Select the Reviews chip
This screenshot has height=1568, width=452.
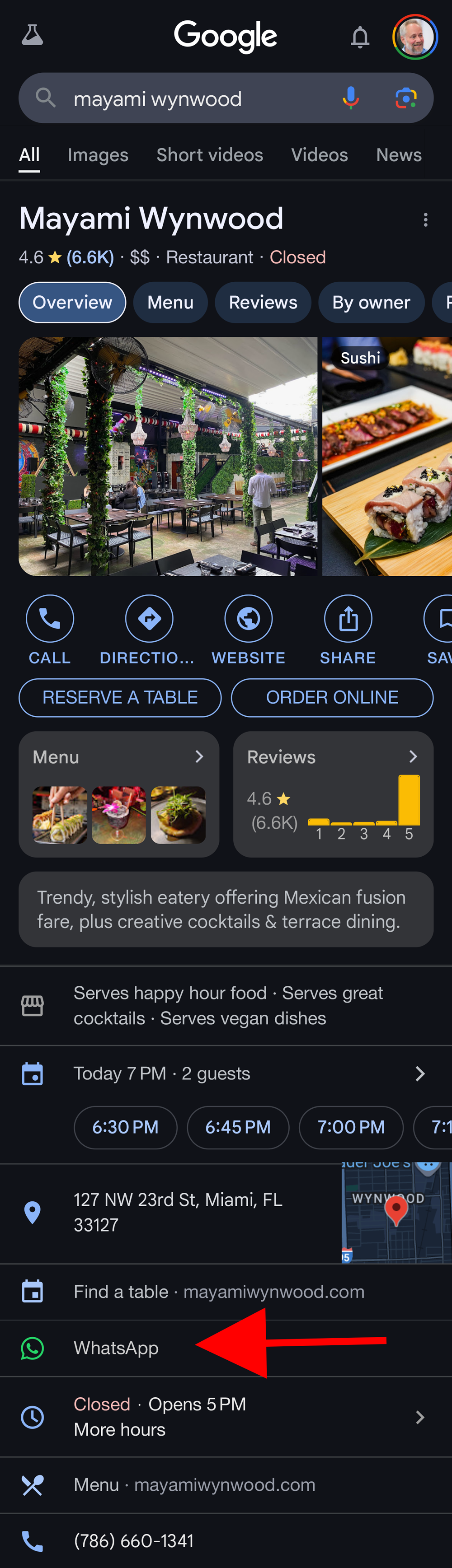(x=263, y=303)
